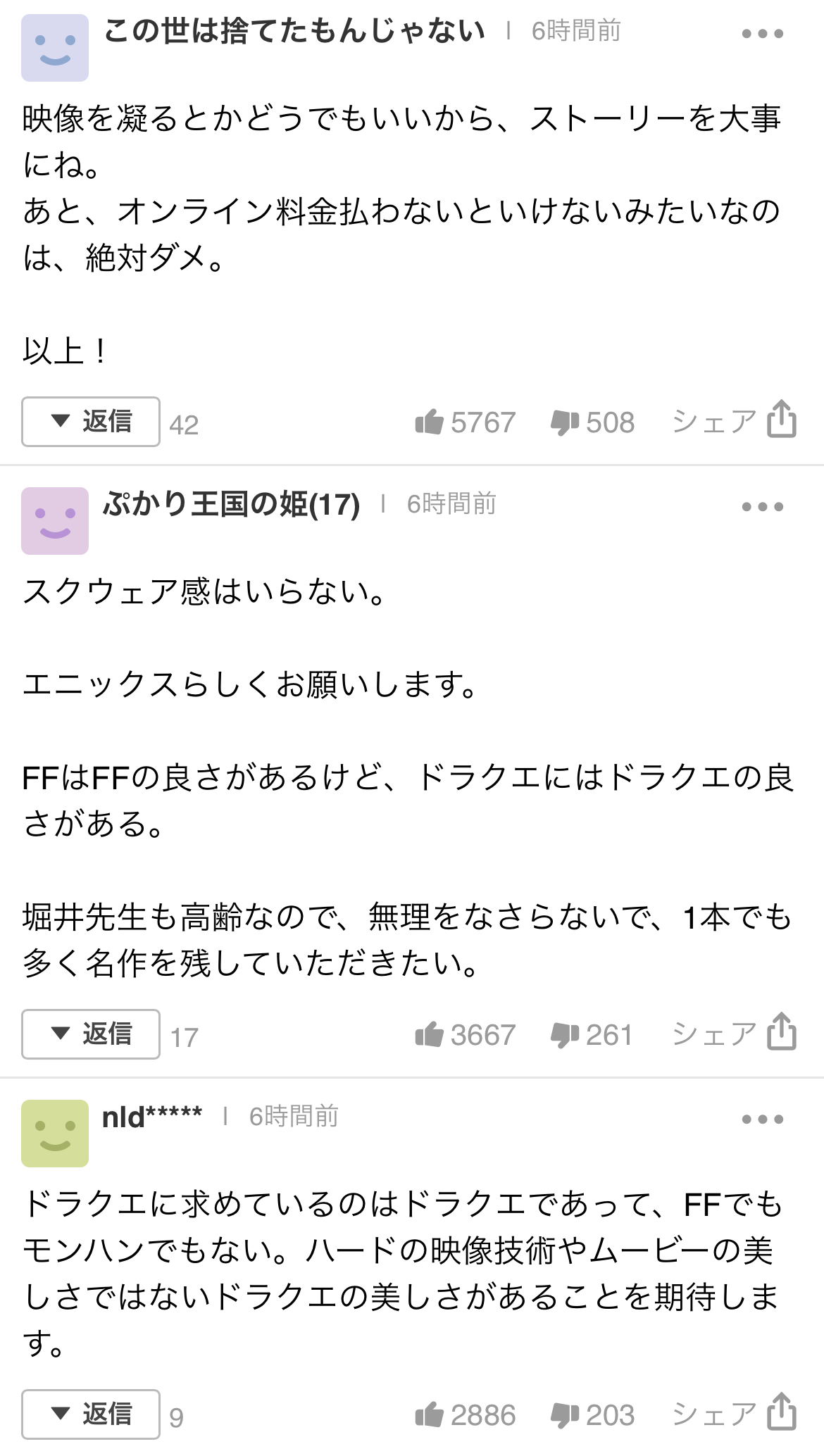824x1456 pixels.
Task: Dislike the comment with 508 thumbs down
Action: 564,422
